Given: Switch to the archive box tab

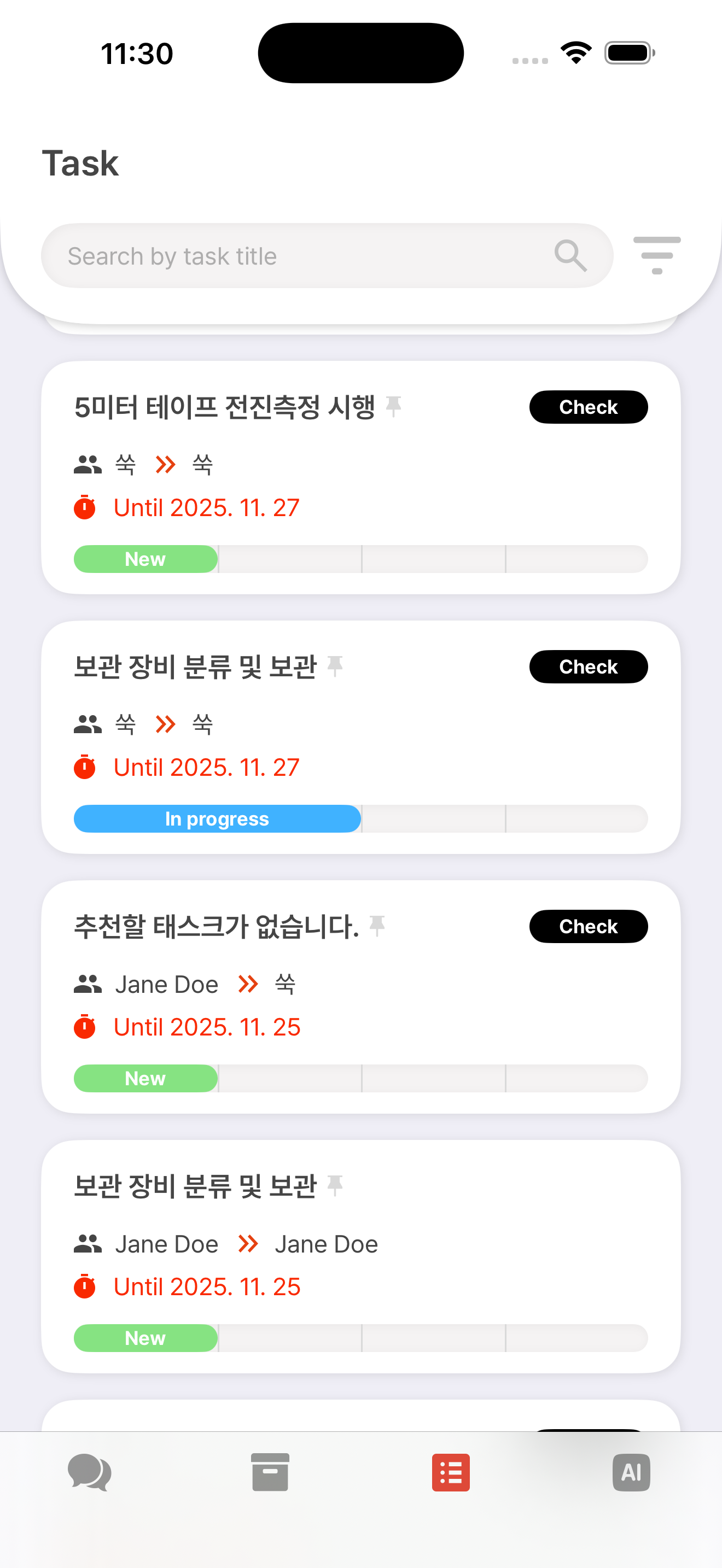Looking at the screenshot, I should (270, 1472).
